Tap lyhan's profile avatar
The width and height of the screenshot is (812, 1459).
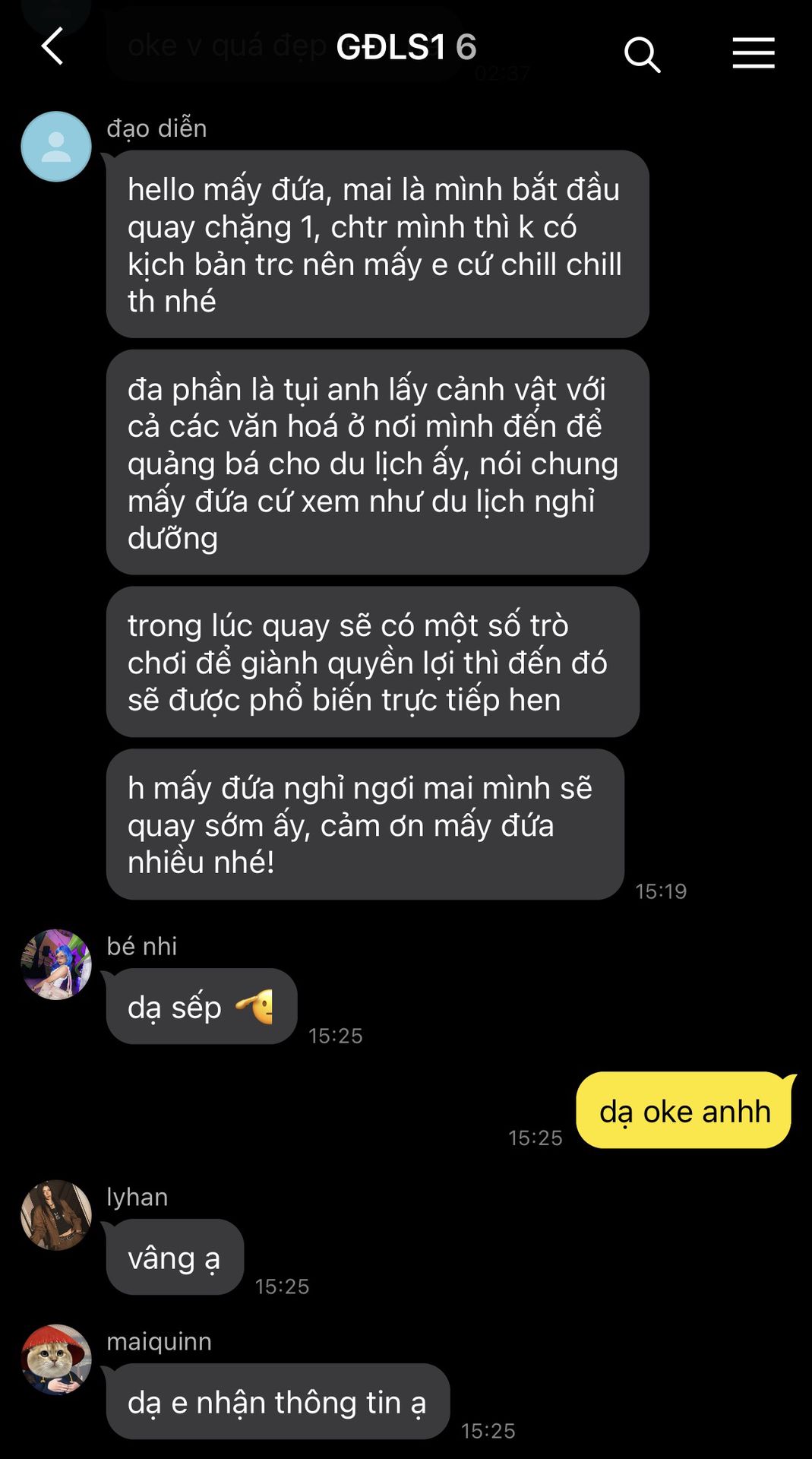56,1214
